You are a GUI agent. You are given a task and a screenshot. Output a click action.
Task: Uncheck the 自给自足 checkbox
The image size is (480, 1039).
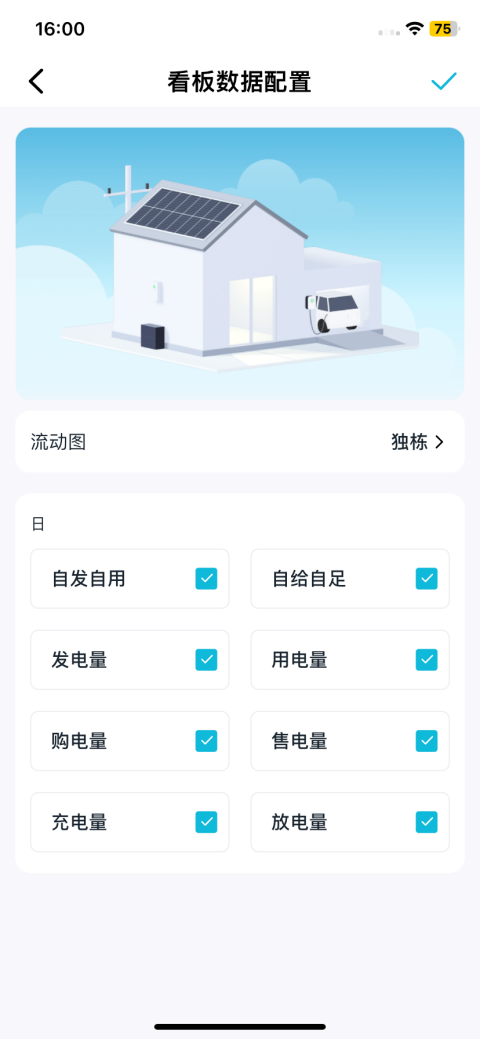click(426, 578)
